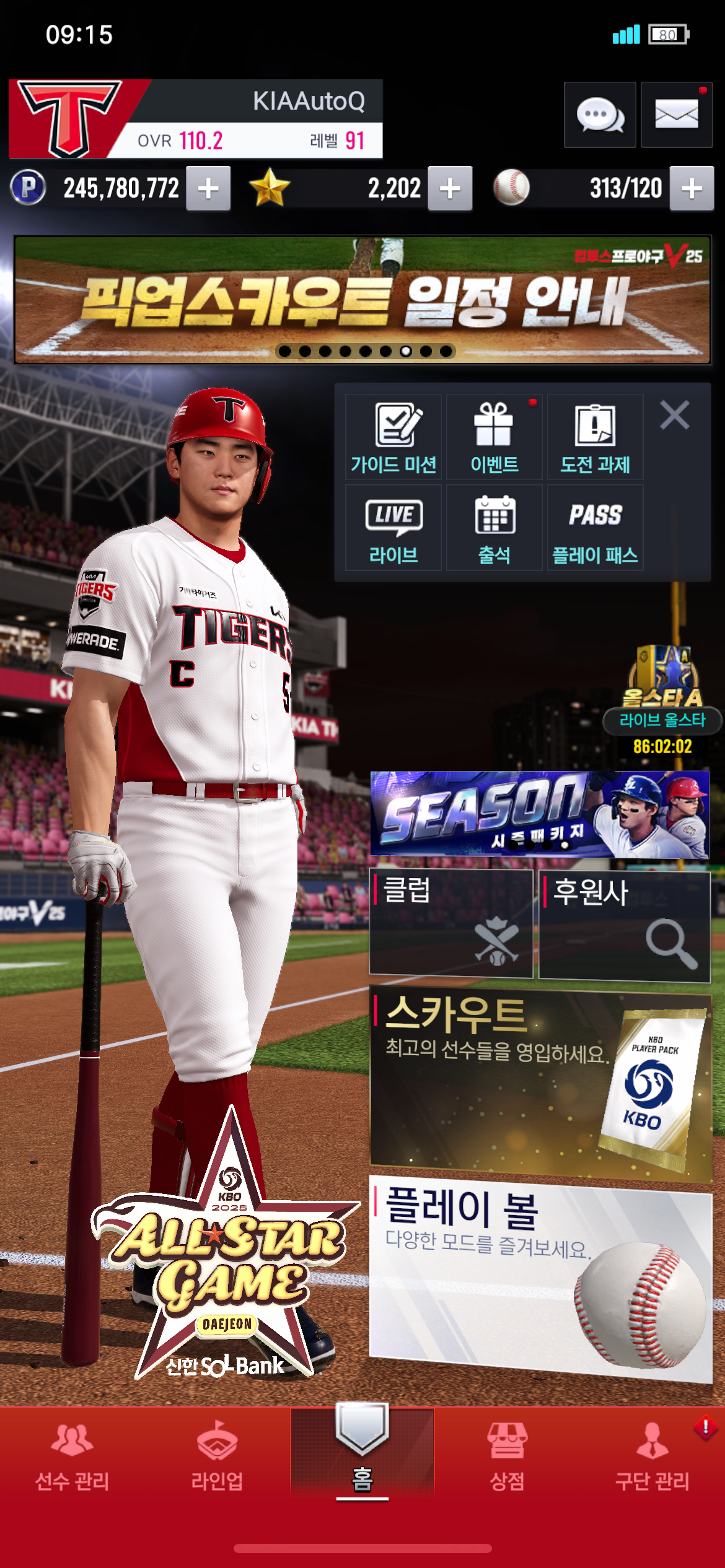
Task: Open the 이벤트 gift menu
Action: tap(494, 437)
